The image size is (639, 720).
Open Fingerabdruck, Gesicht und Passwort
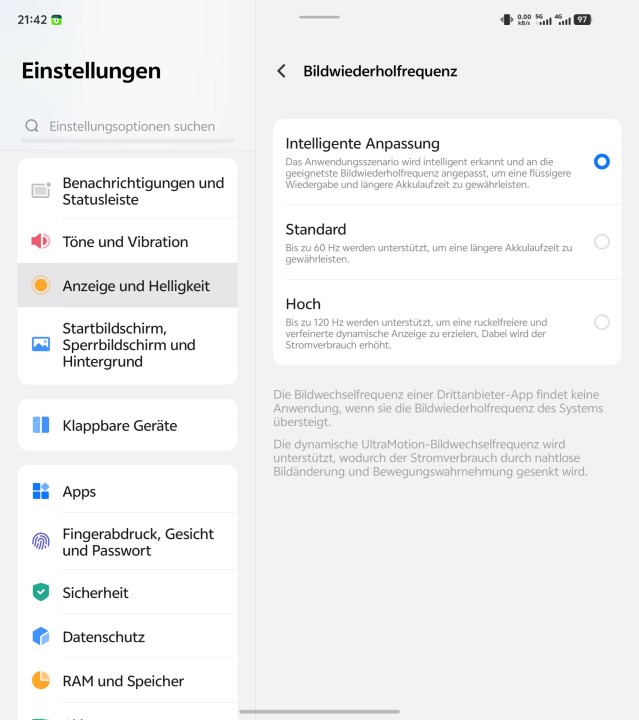pyautogui.click(x=128, y=542)
